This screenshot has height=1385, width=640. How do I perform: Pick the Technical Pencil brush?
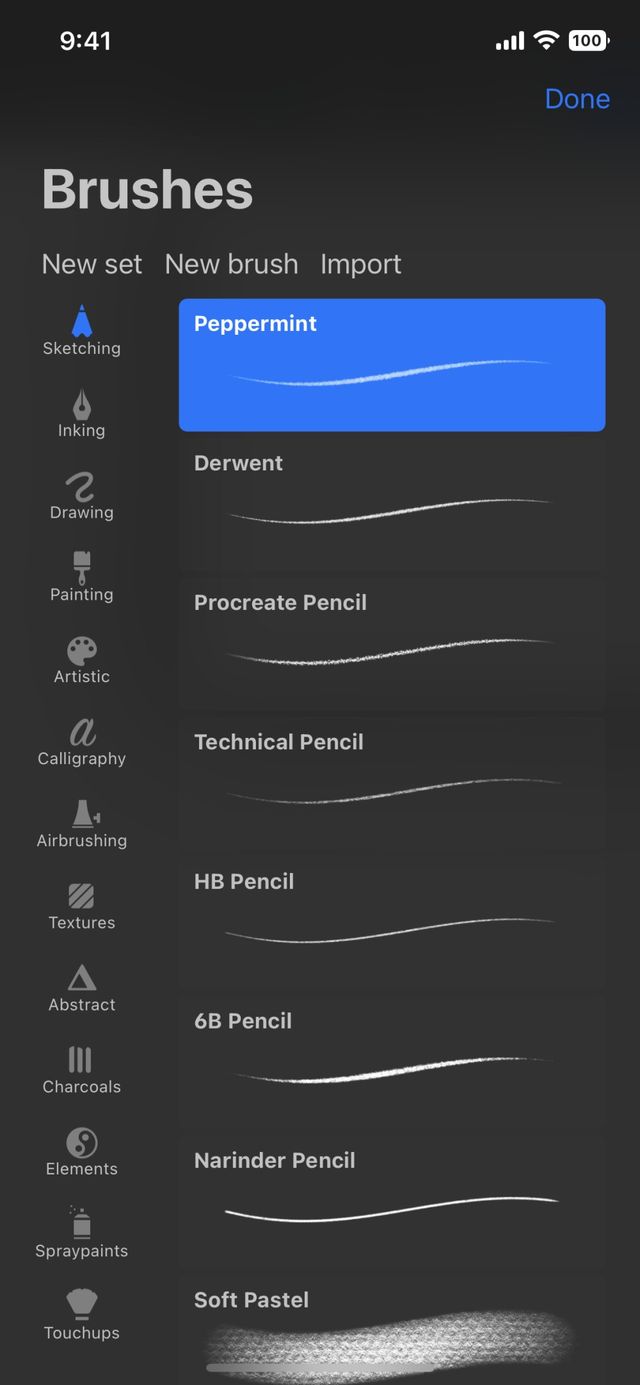pyautogui.click(x=392, y=783)
